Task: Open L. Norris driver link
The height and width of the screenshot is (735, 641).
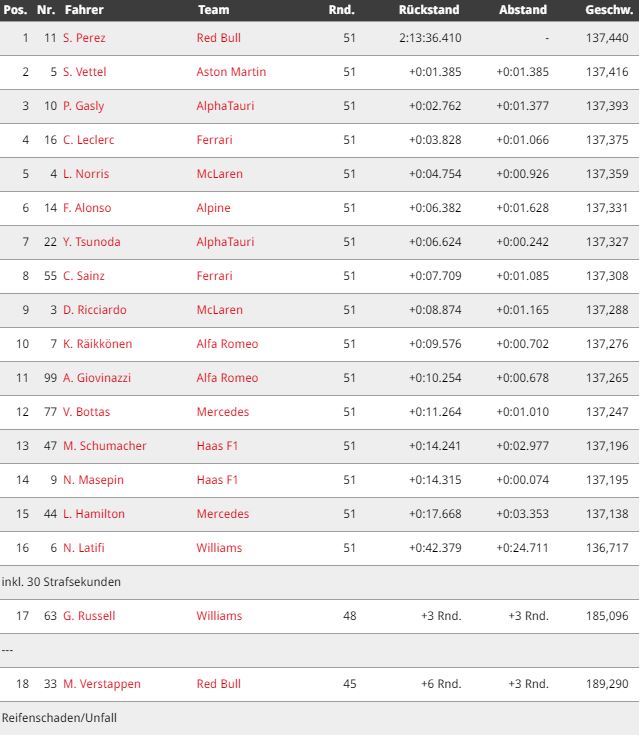Action: click(86, 174)
